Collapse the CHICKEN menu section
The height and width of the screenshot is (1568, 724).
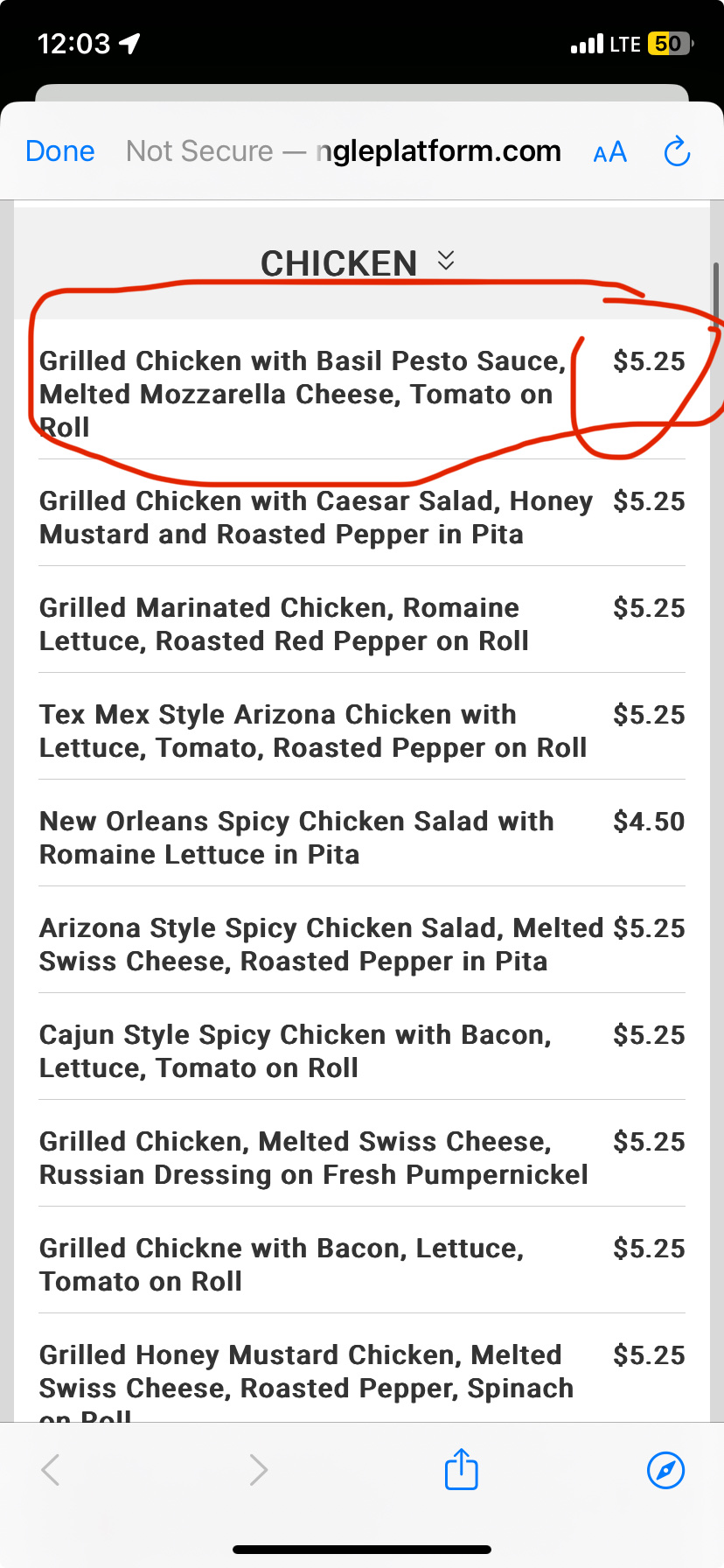coord(446,261)
